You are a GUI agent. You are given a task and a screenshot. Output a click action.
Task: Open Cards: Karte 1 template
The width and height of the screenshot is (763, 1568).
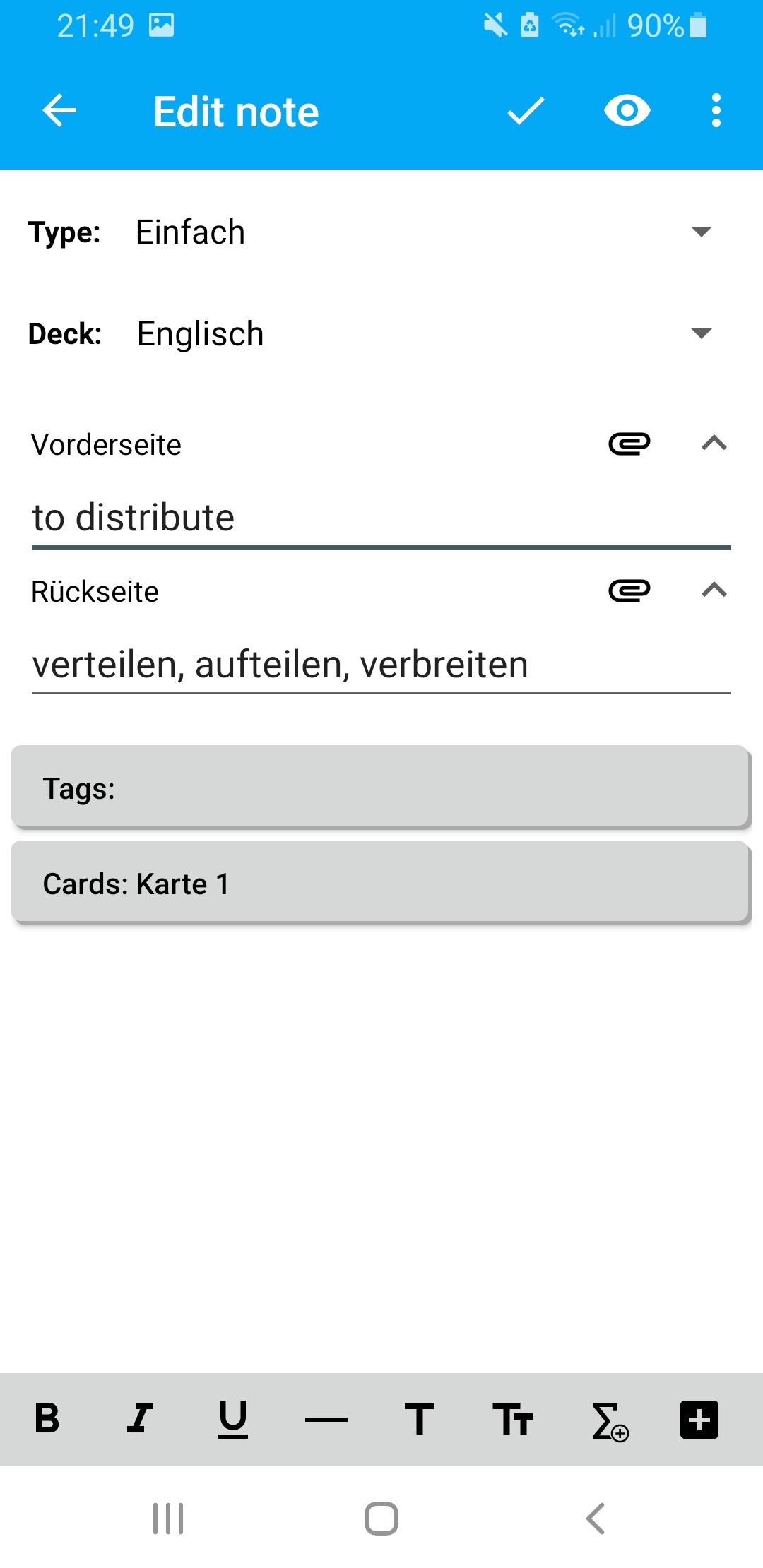pos(380,883)
